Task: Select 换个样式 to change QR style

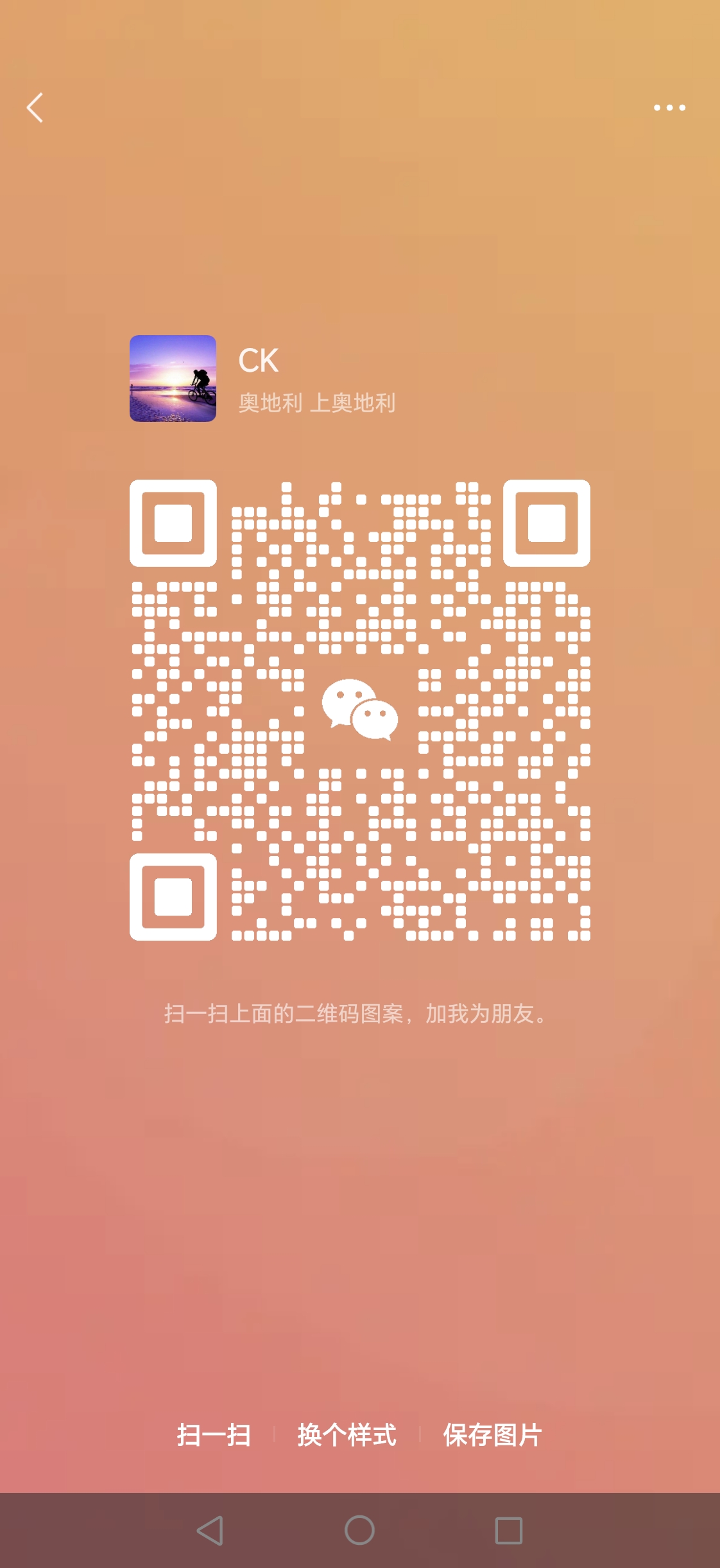Action: coord(347,1435)
